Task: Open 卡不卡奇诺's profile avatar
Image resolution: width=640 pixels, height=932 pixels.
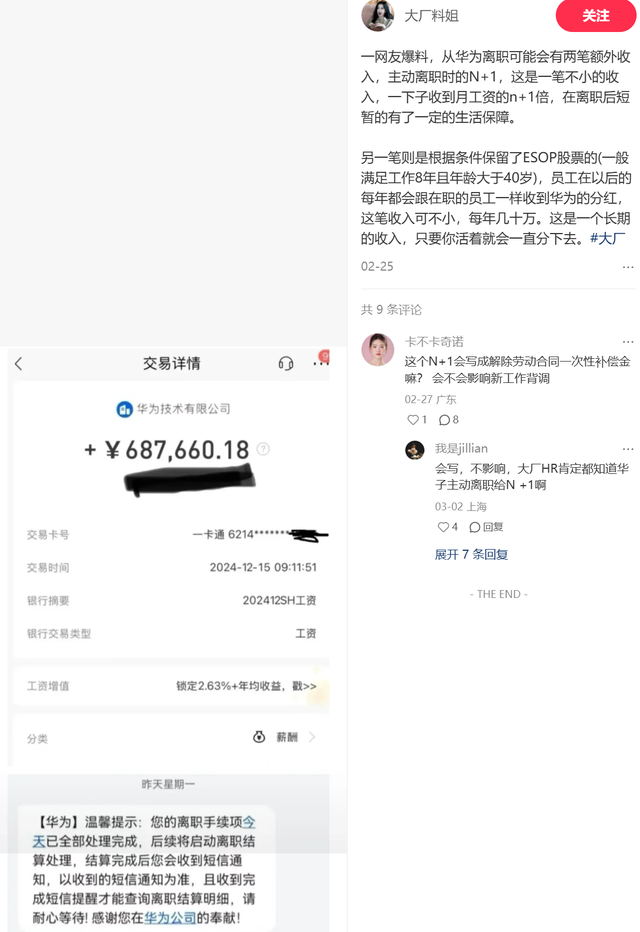Action: (378, 350)
